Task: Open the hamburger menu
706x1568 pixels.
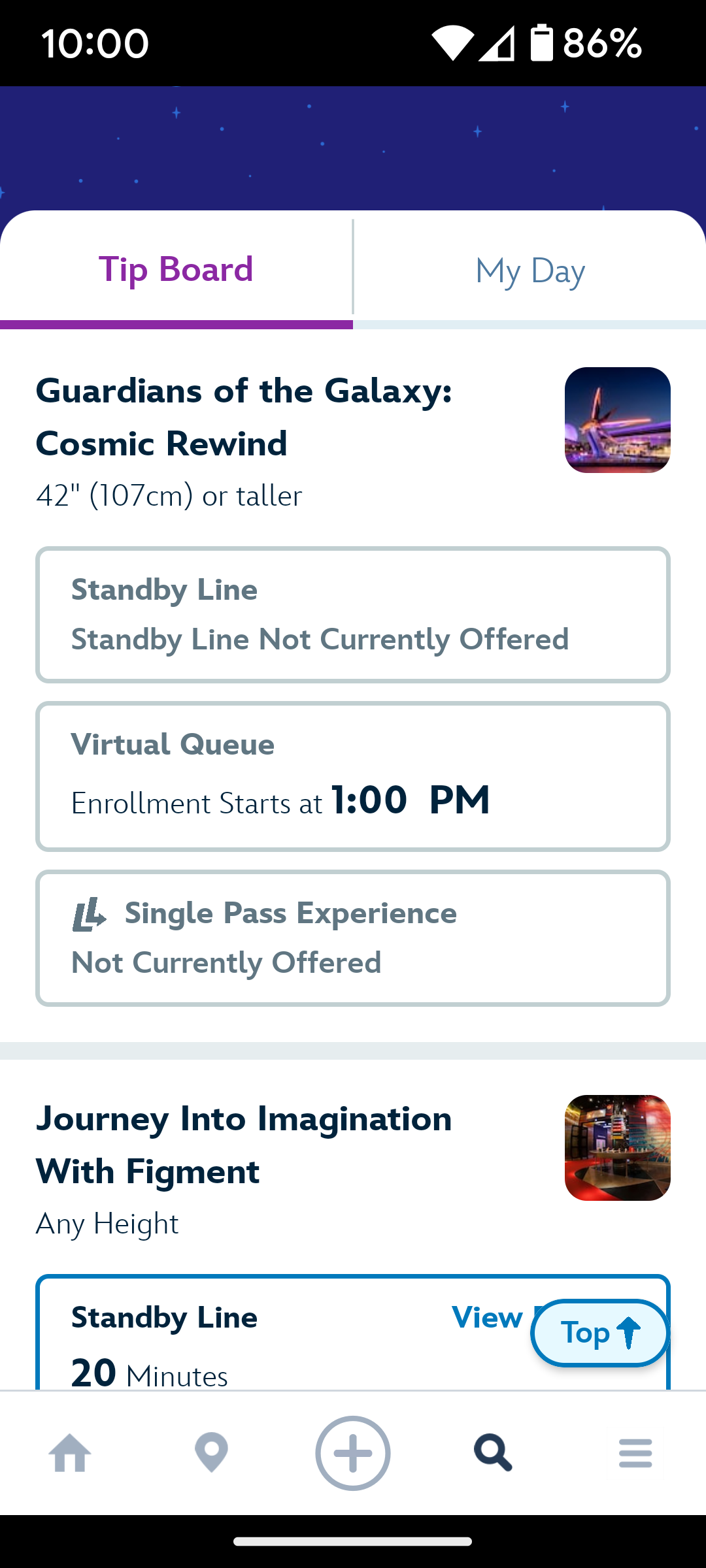Action: pyautogui.click(x=635, y=1453)
